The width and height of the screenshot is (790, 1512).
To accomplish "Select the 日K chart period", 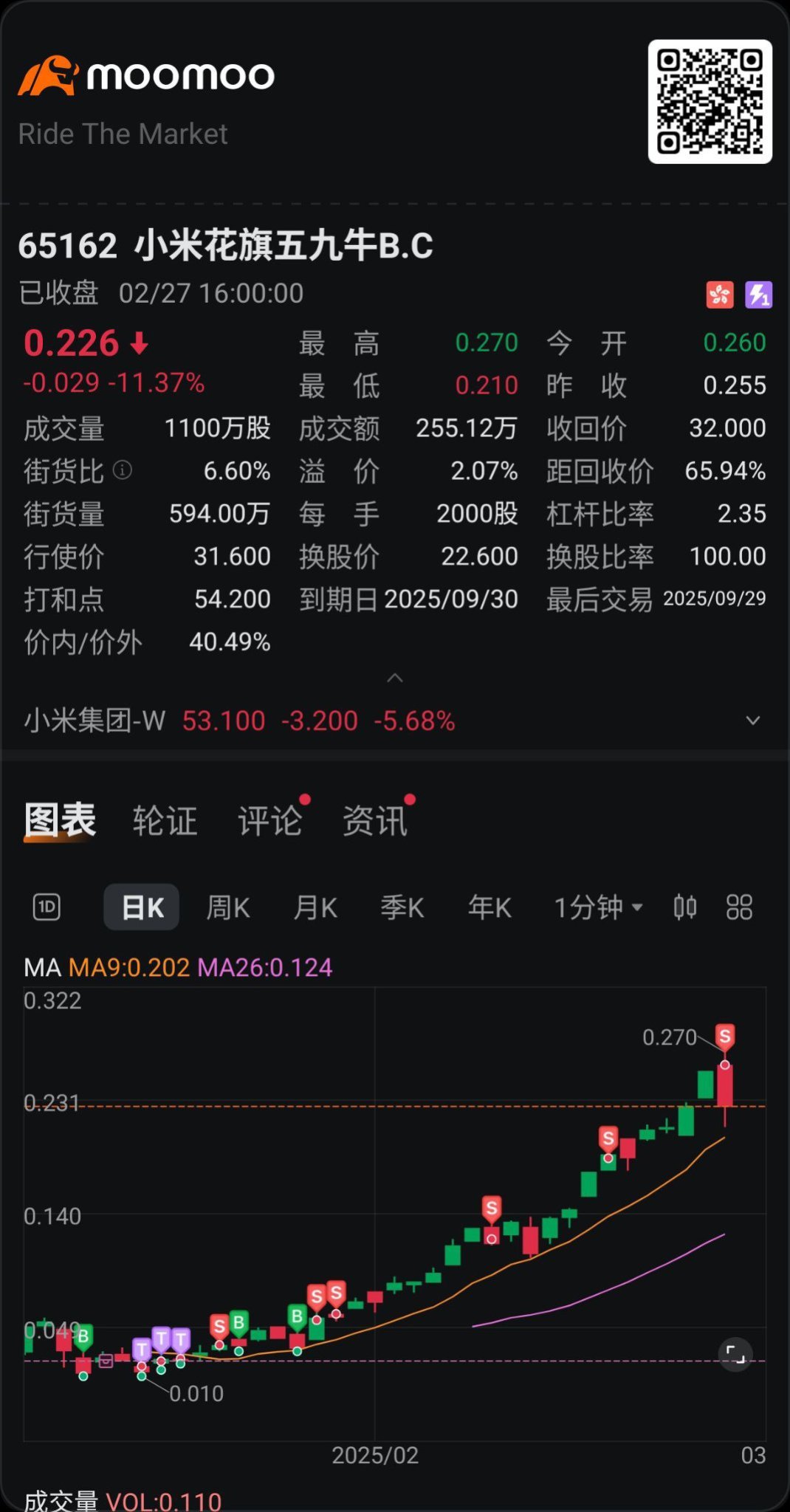I will click(x=141, y=907).
